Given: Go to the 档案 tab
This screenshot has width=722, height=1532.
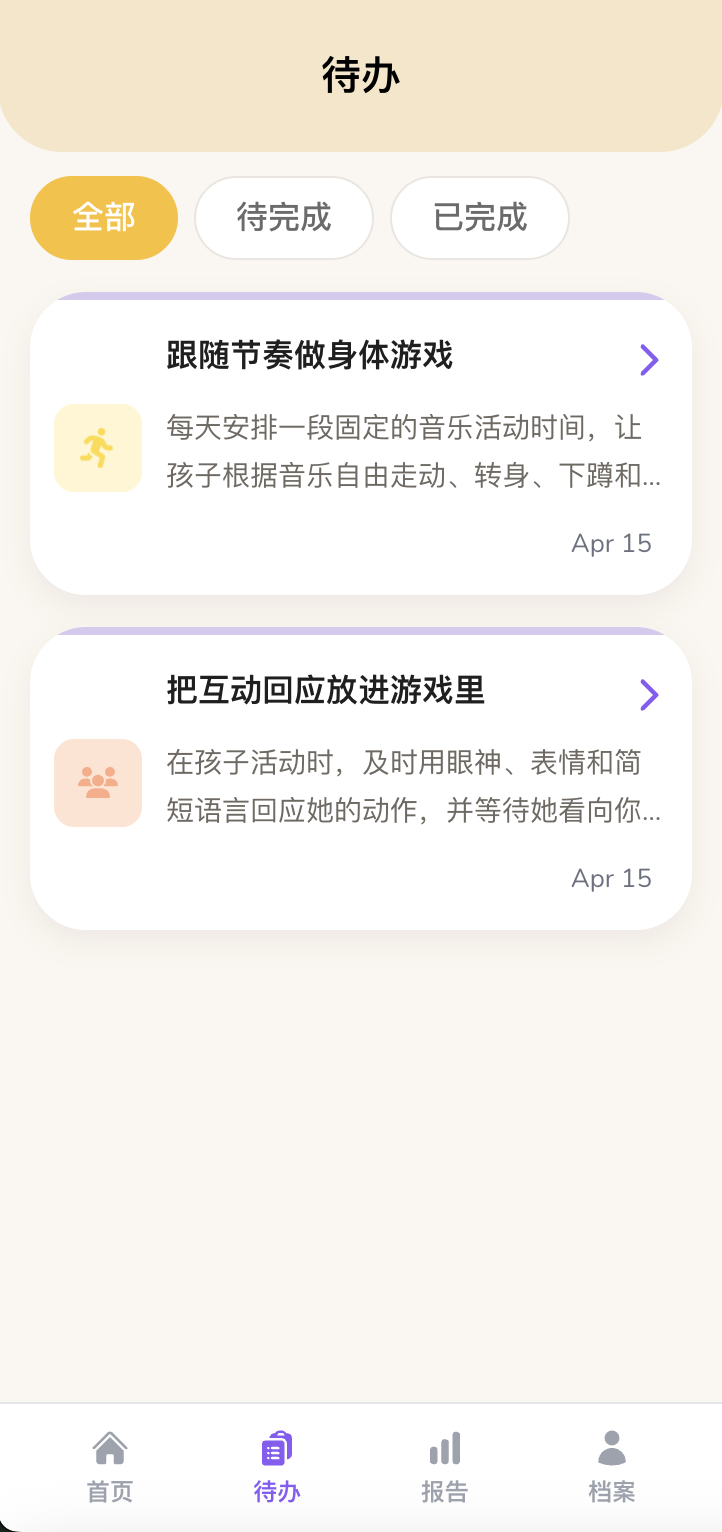Looking at the screenshot, I should point(611,1463).
